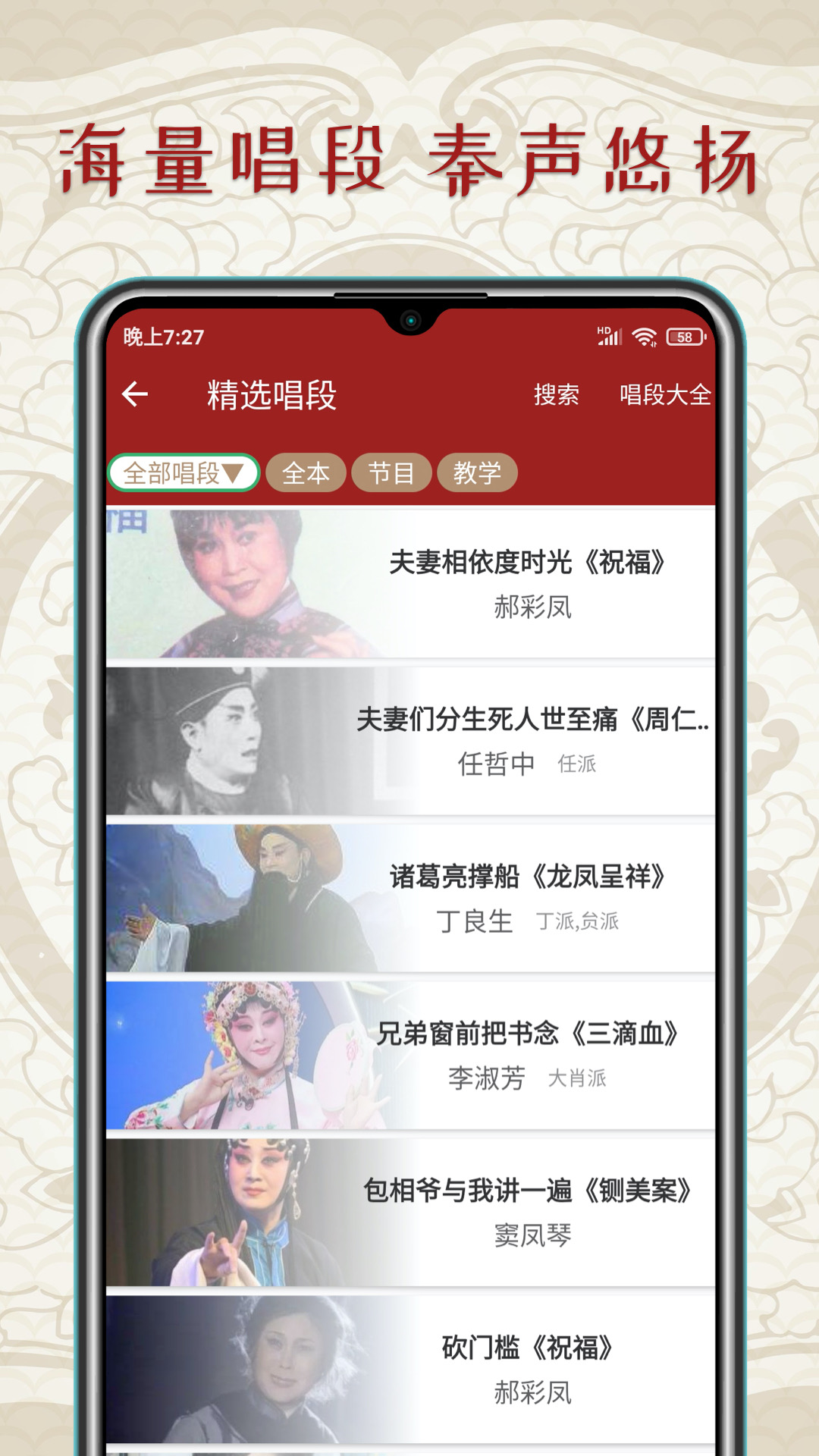The width and height of the screenshot is (819, 1456).
Task: Select the 节目 filter tab
Action: click(394, 472)
